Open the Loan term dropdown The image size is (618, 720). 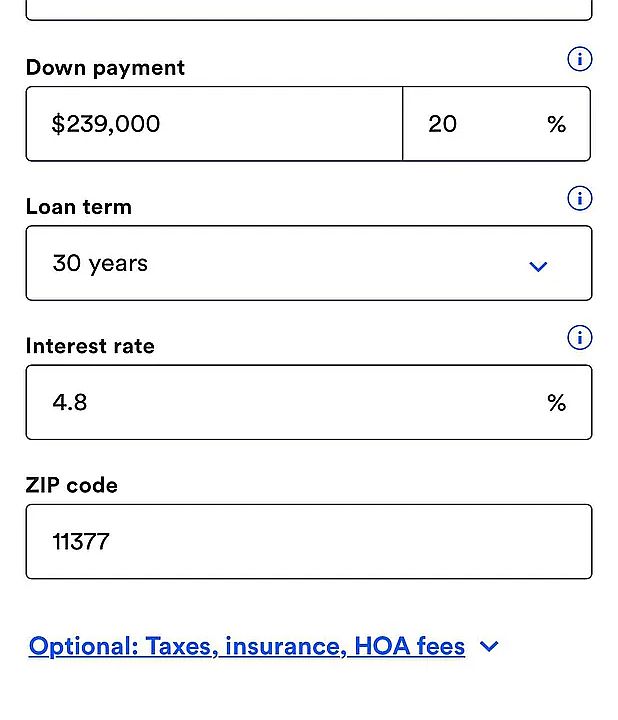tap(308, 264)
